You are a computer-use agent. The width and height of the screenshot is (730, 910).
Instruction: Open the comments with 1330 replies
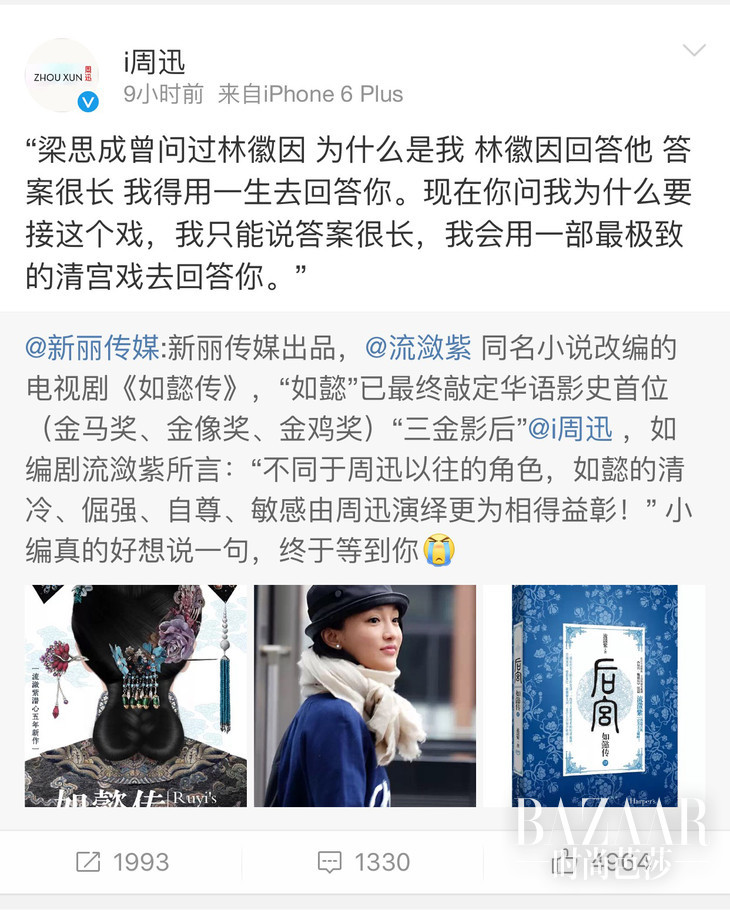click(364, 861)
